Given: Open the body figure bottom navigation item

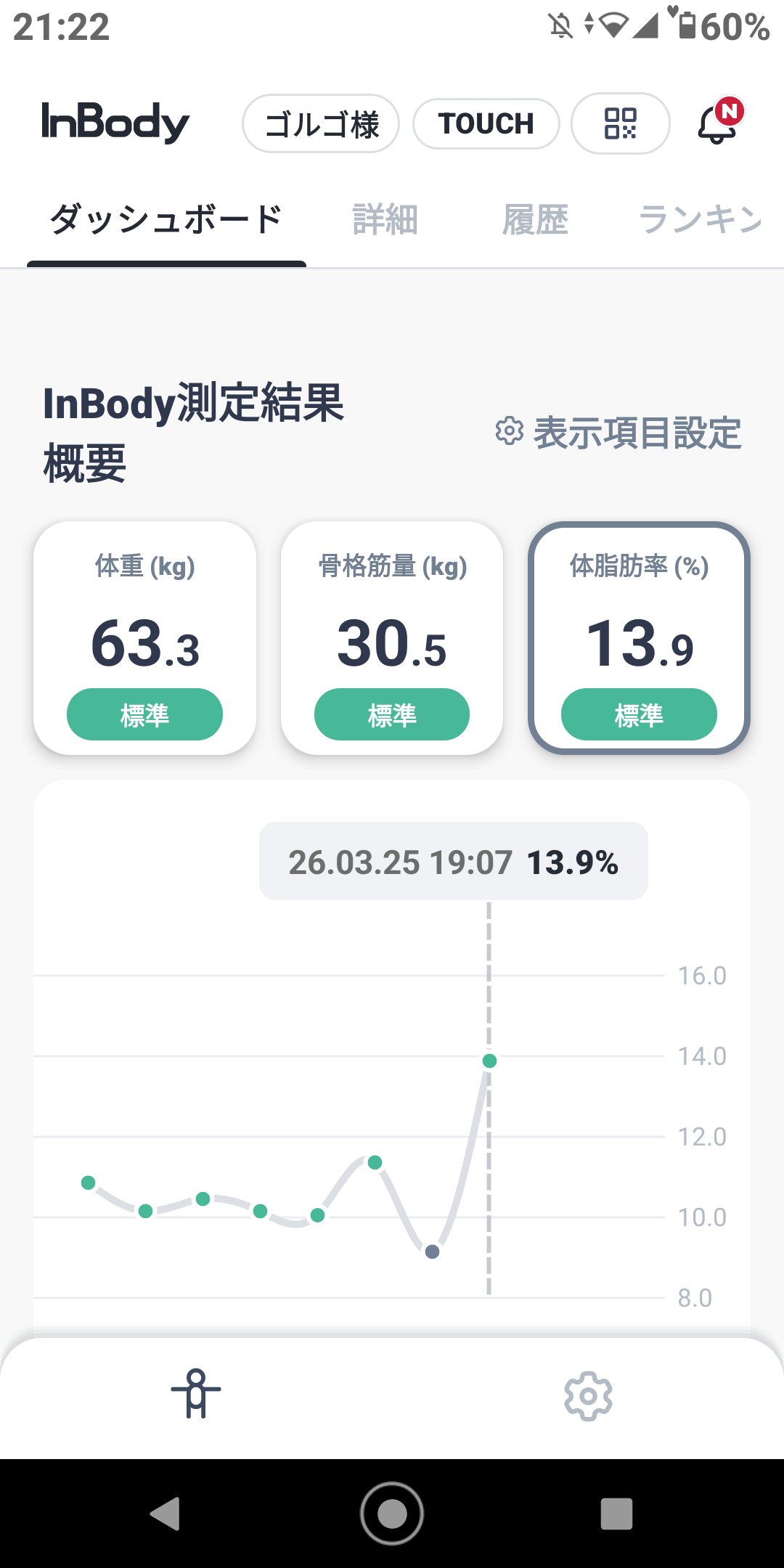Looking at the screenshot, I should pos(196,1394).
